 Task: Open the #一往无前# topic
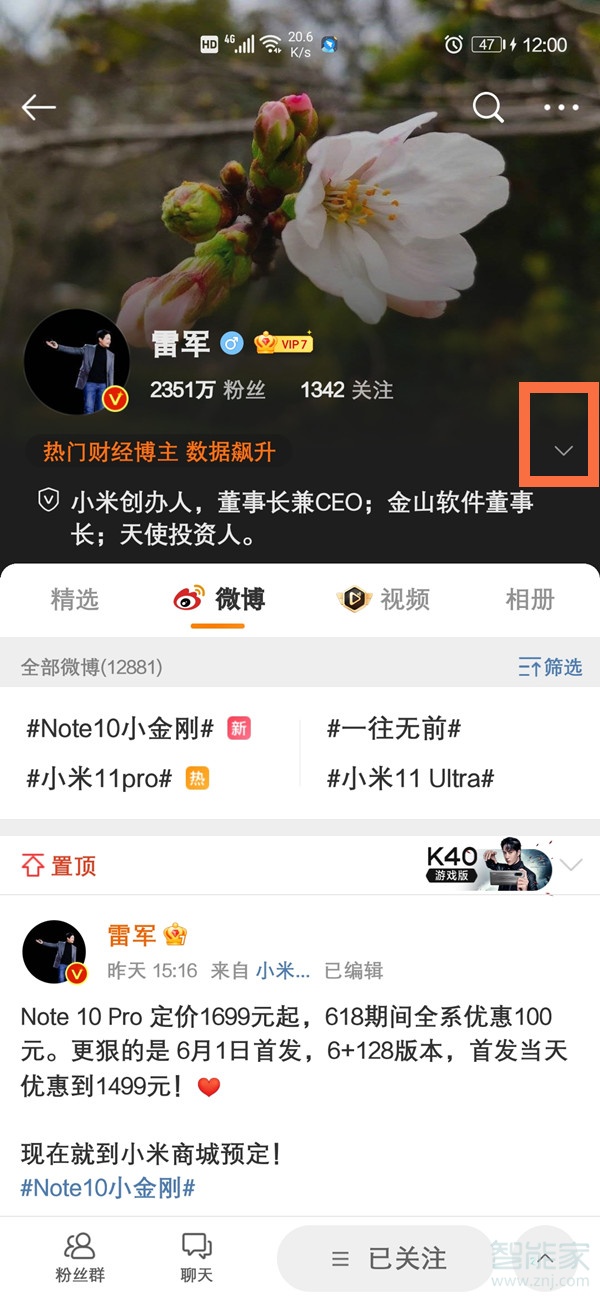pos(394,729)
